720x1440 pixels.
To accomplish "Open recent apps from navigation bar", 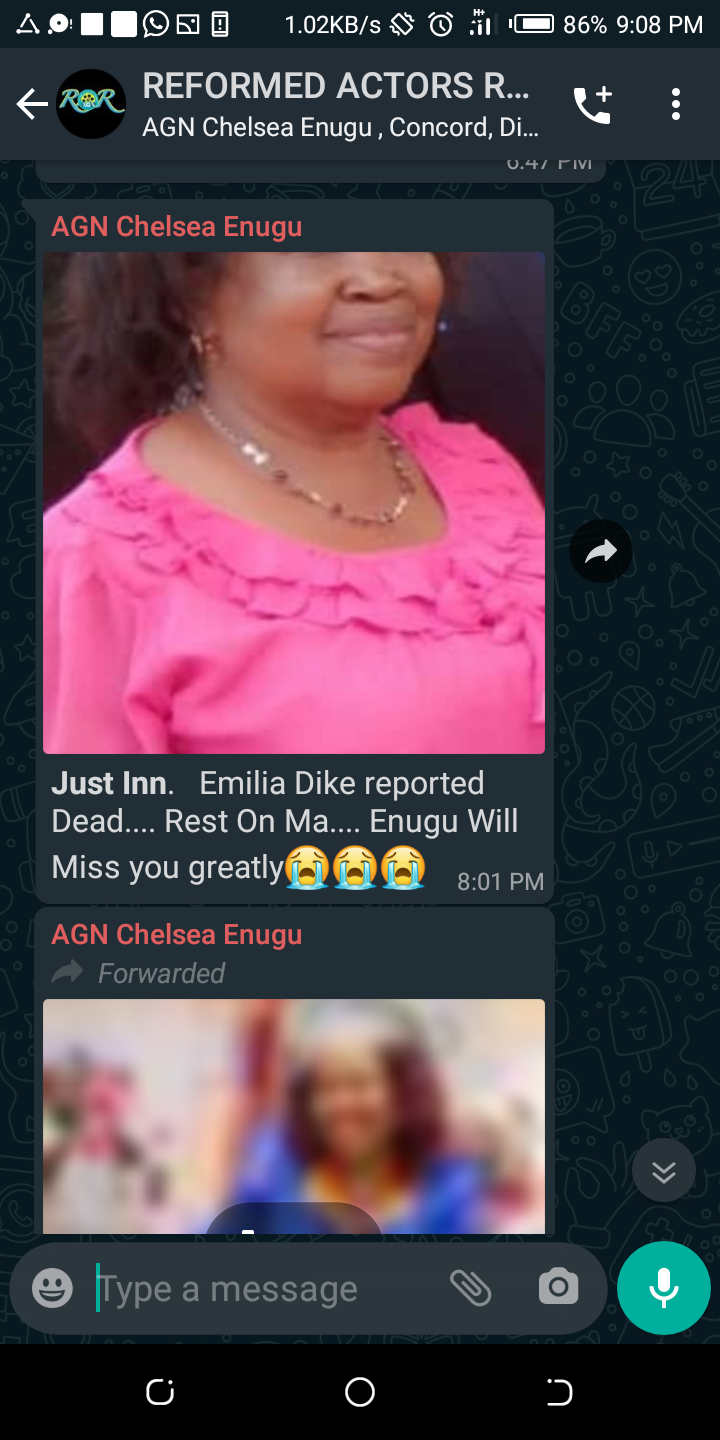I will [x=160, y=1392].
